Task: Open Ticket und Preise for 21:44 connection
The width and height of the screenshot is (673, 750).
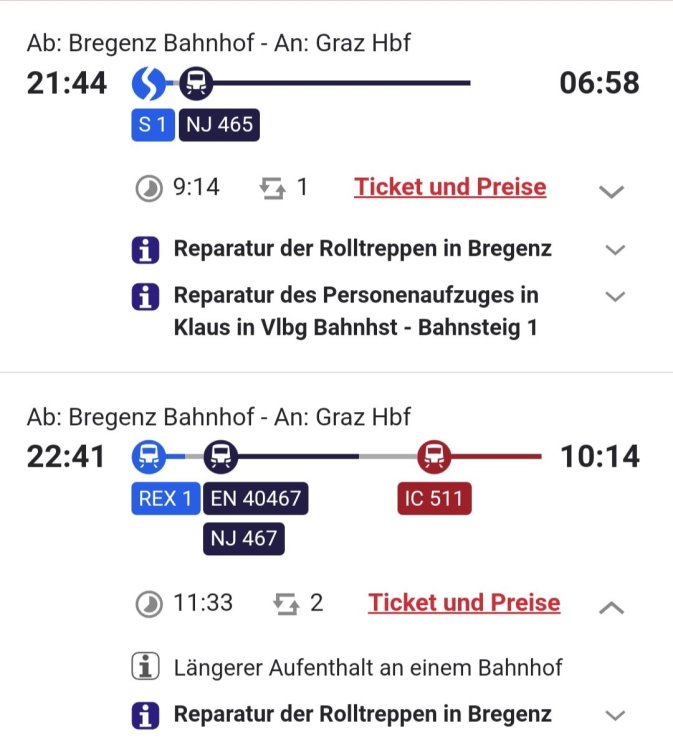Action: pyautogui.click(x=450, y=187)
